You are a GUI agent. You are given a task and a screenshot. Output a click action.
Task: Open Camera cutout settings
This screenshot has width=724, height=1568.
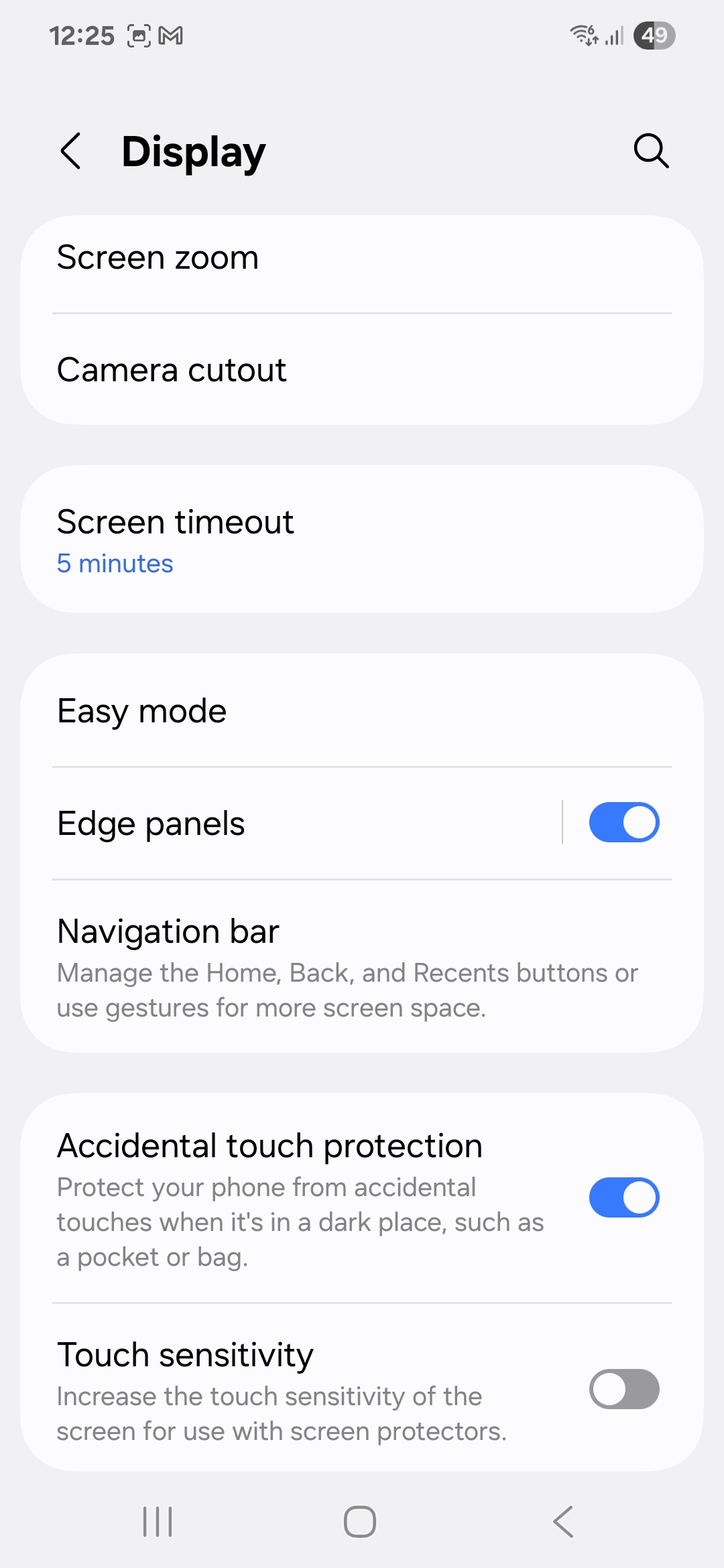362,370
